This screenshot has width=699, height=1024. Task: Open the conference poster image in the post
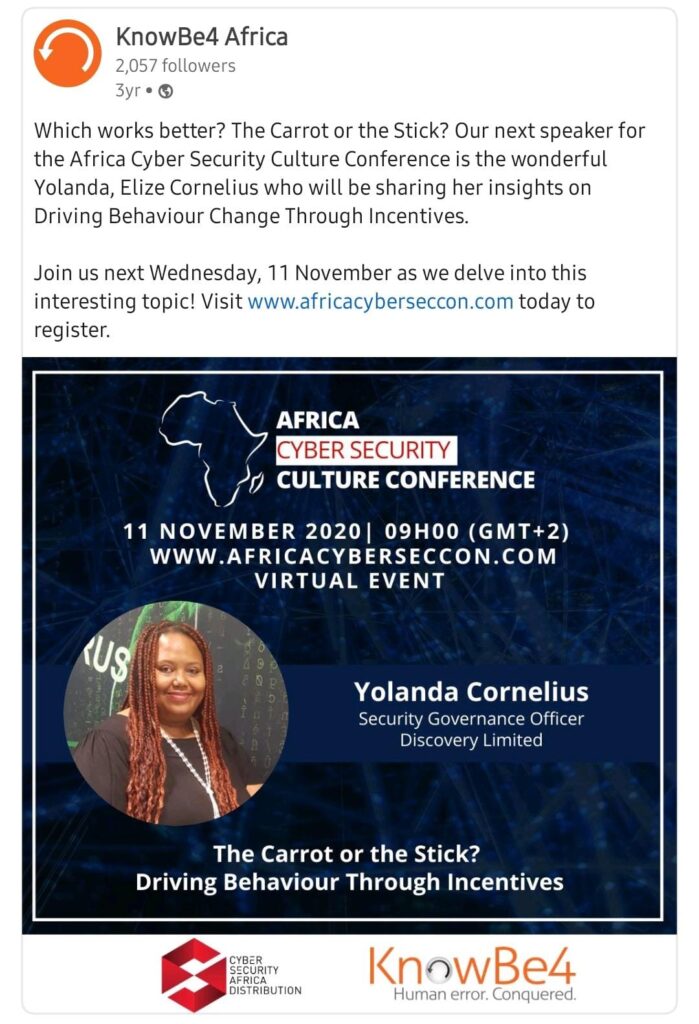(349, 645)
